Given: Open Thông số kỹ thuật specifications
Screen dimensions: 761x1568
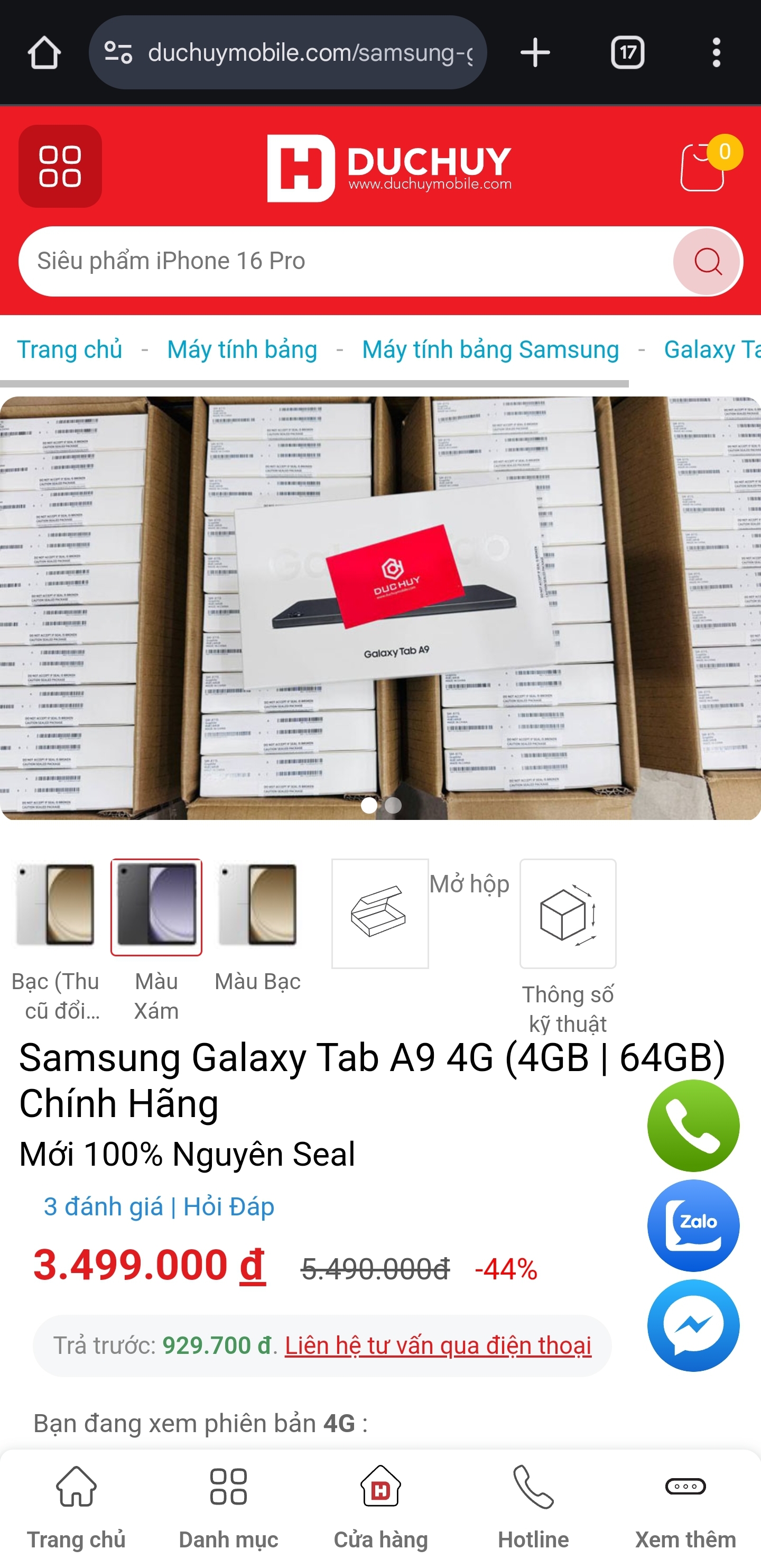Looking at the screenshot, I should point(568,913).
